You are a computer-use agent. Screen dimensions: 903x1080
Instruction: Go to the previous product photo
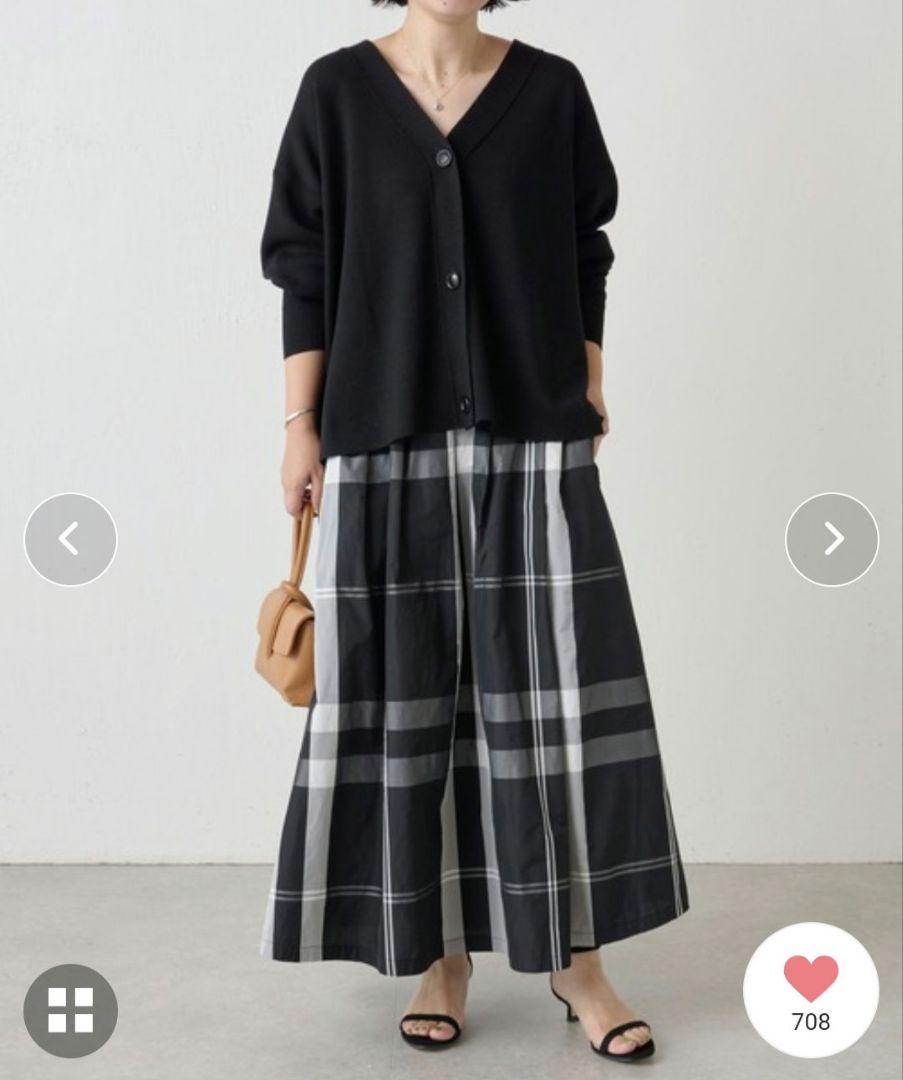click(70, 540)
